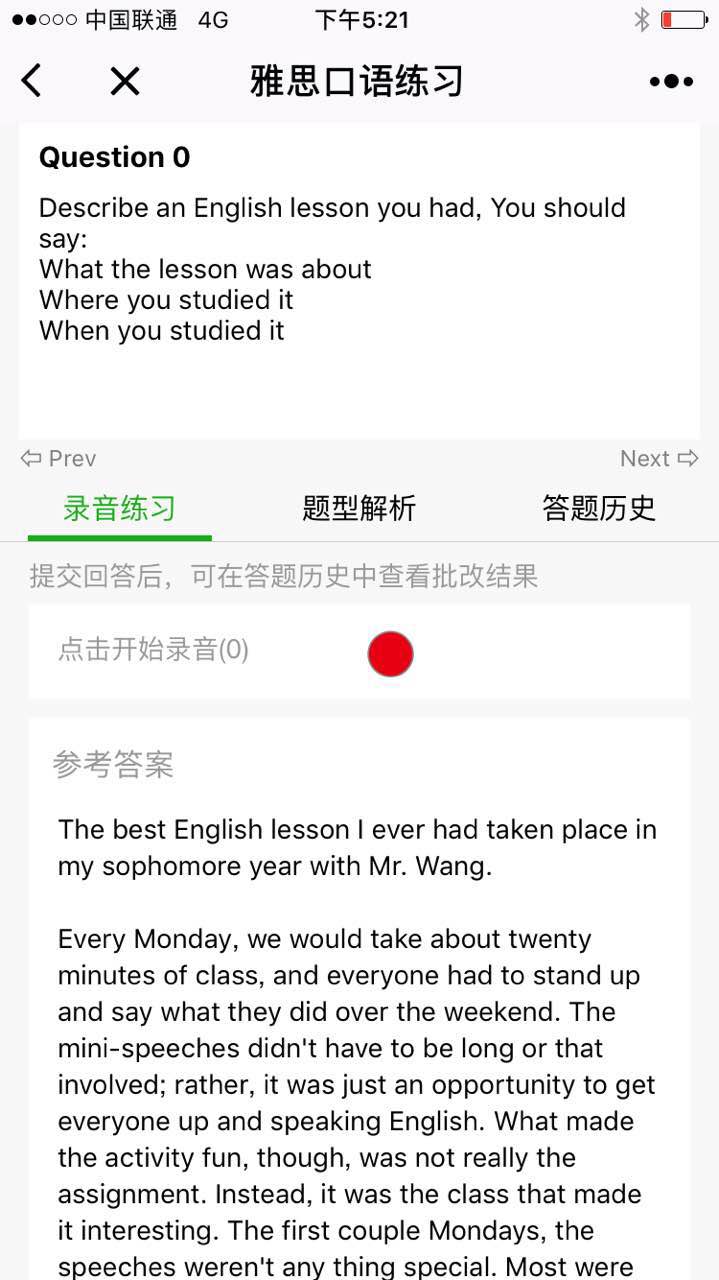719x1280 pixels.
Task: Jump to the Next question
Action: coord(658,458)
